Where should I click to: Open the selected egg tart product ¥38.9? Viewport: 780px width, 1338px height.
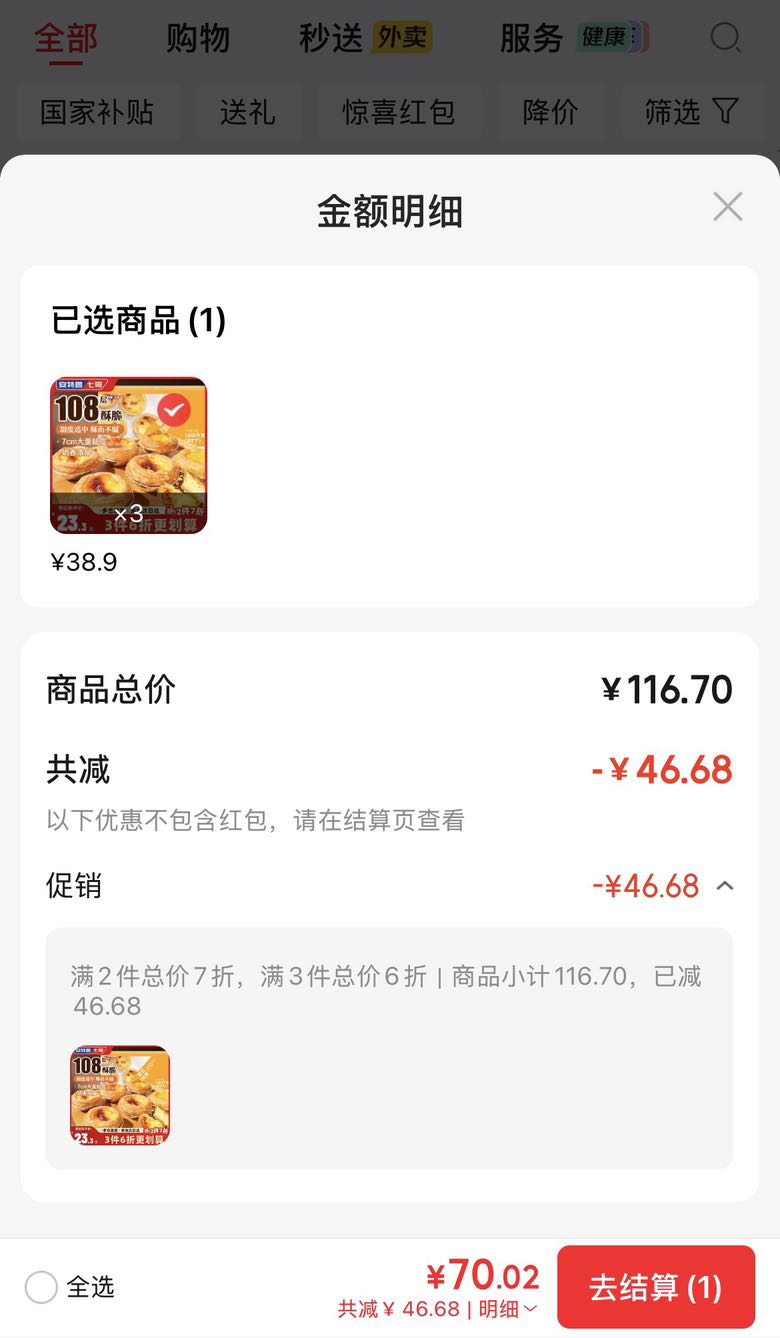[128, 455]
